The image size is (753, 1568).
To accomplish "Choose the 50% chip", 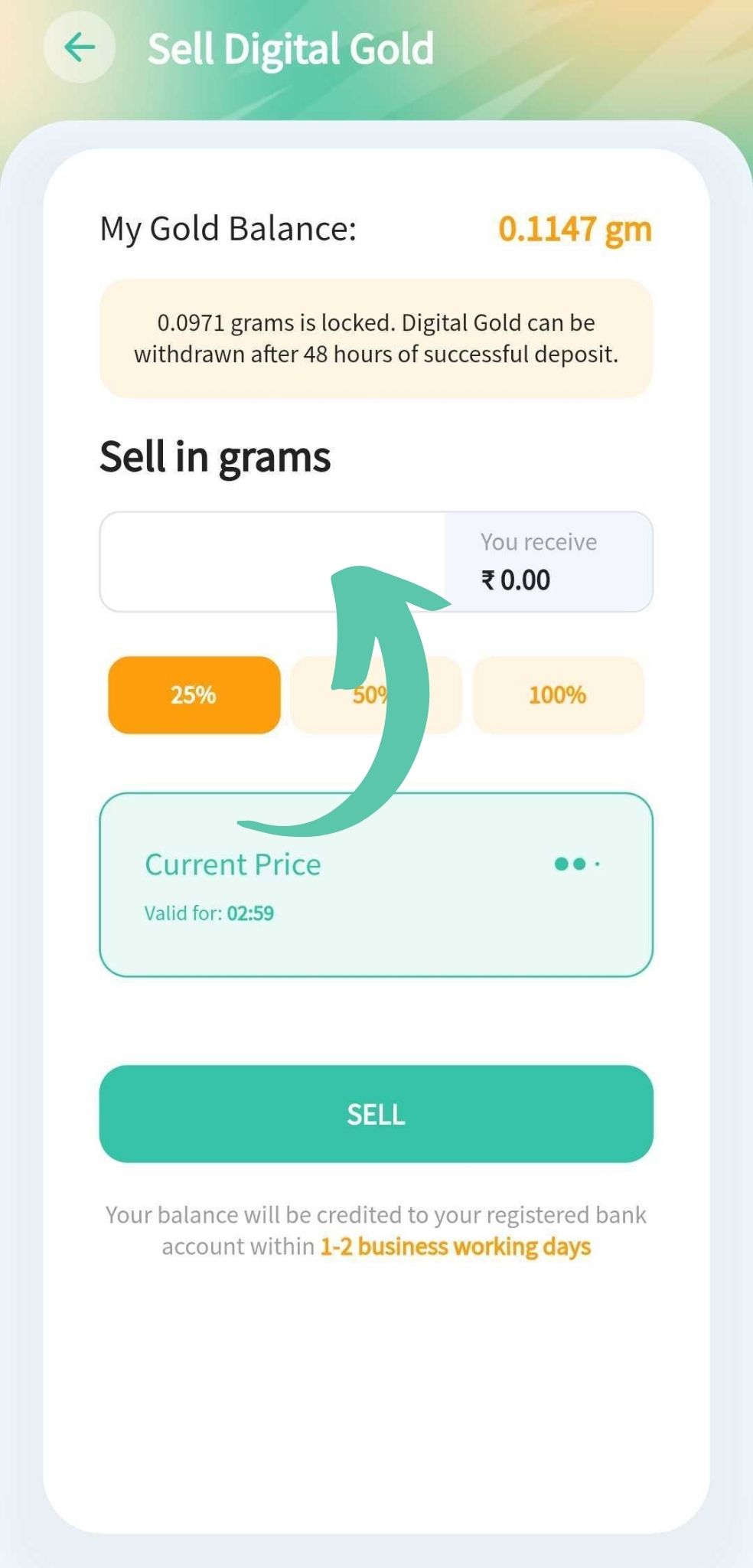I will [x=376, y=694].
